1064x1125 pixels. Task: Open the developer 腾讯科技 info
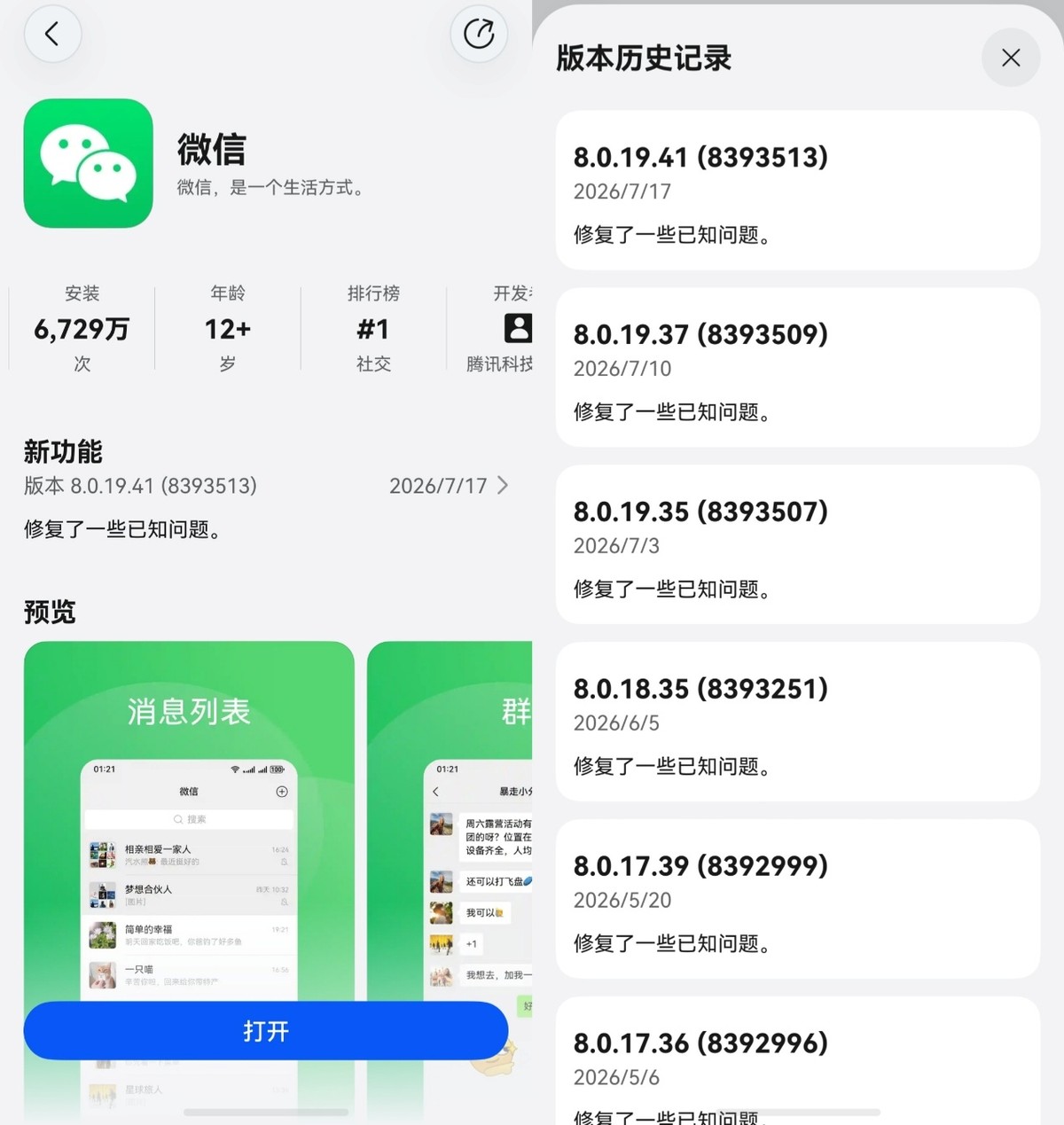(x=500, y=329)
